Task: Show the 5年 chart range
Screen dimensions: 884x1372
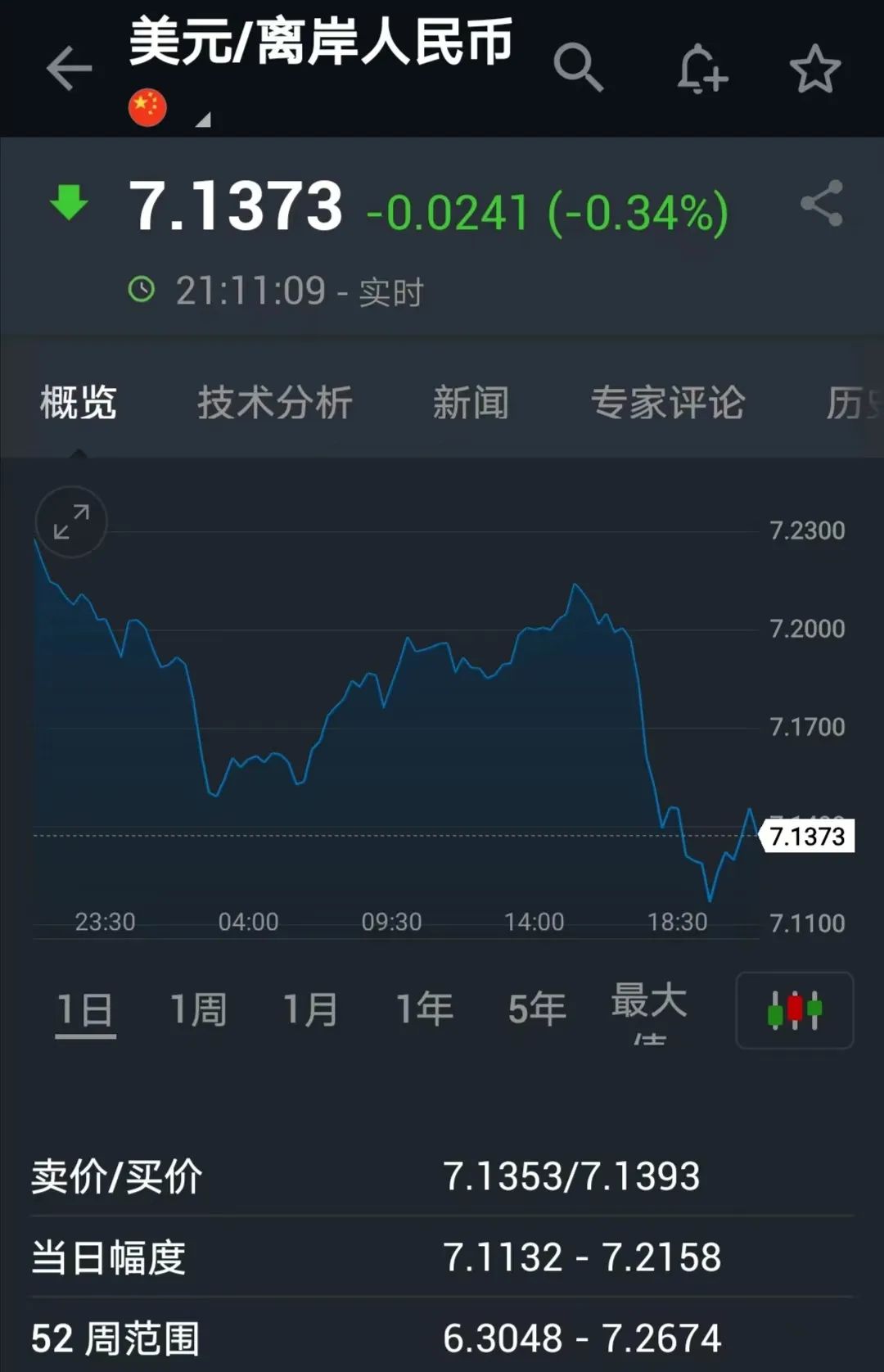Action: point(537,1009)
